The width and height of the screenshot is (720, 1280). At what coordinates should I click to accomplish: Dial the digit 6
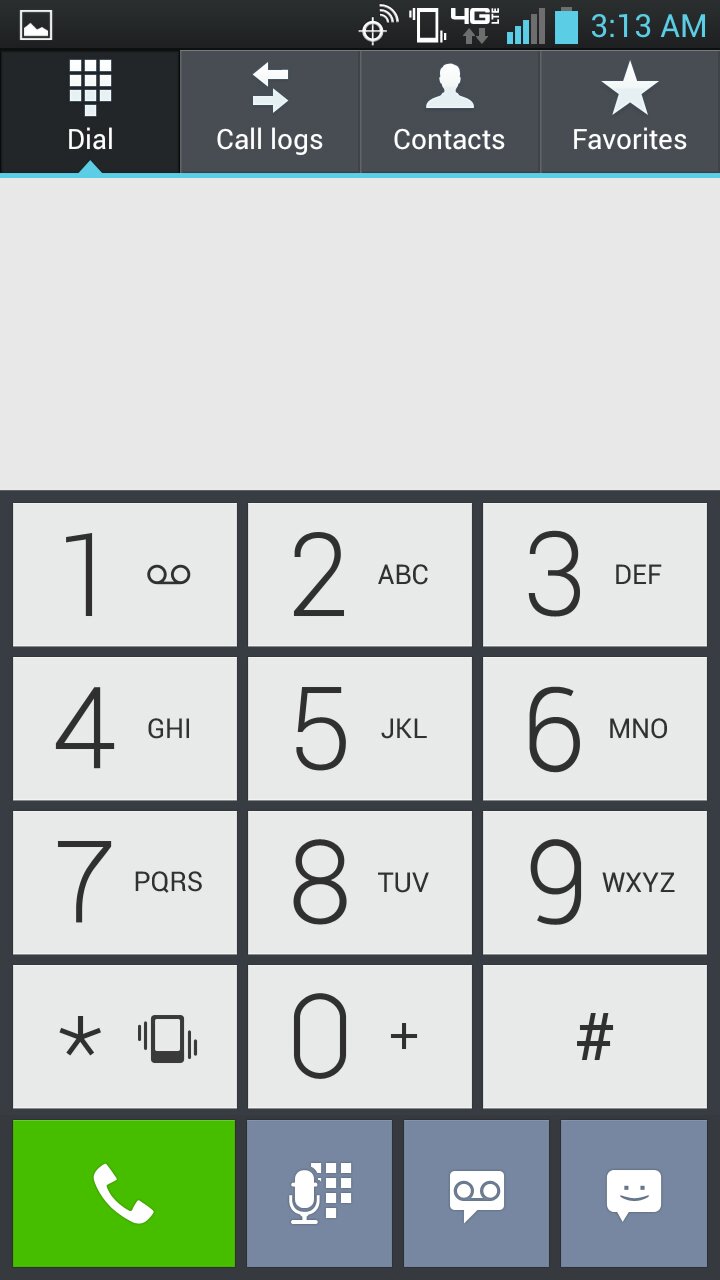[x=595, y=729]
